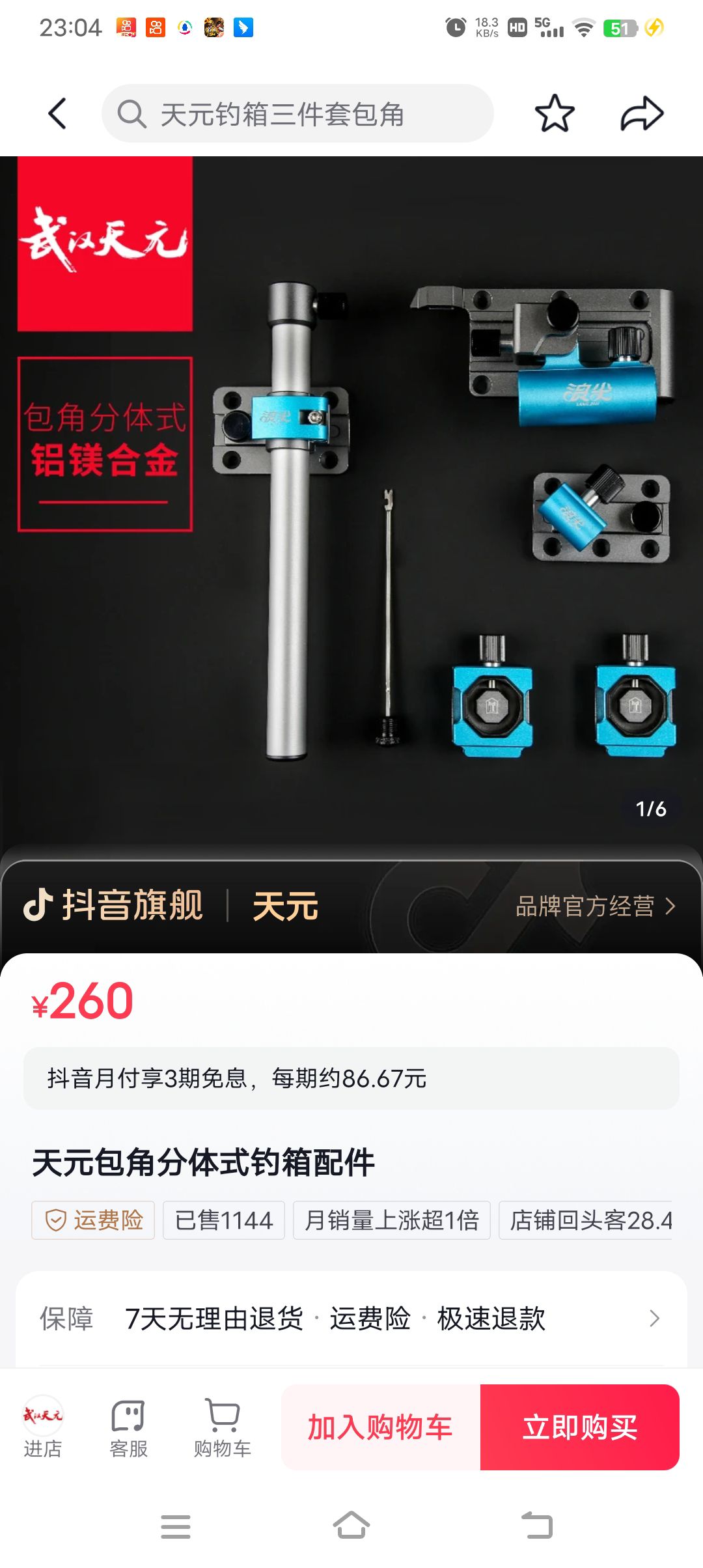Expand the 保障 guarantee row
Viewport: 703px width, 1568px height.
point(351,1319)
